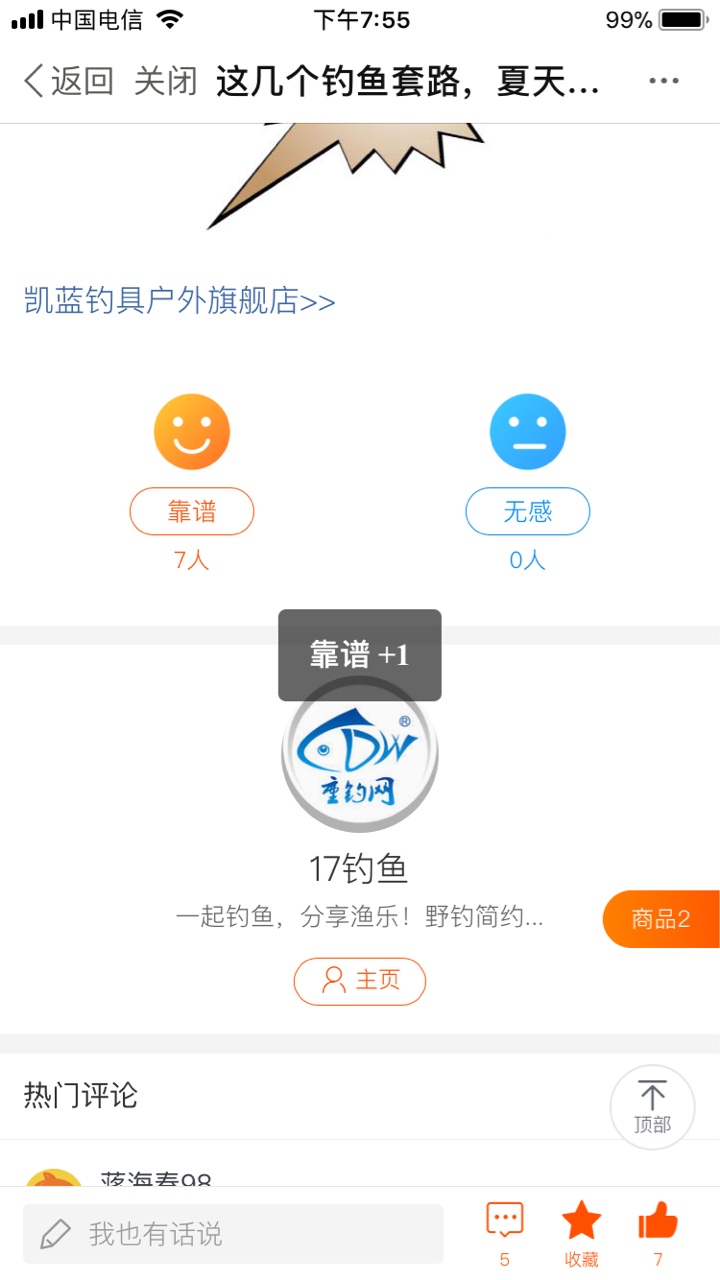Close the page with 关闭
The image size is (720, 1280).
click(165, 81)
